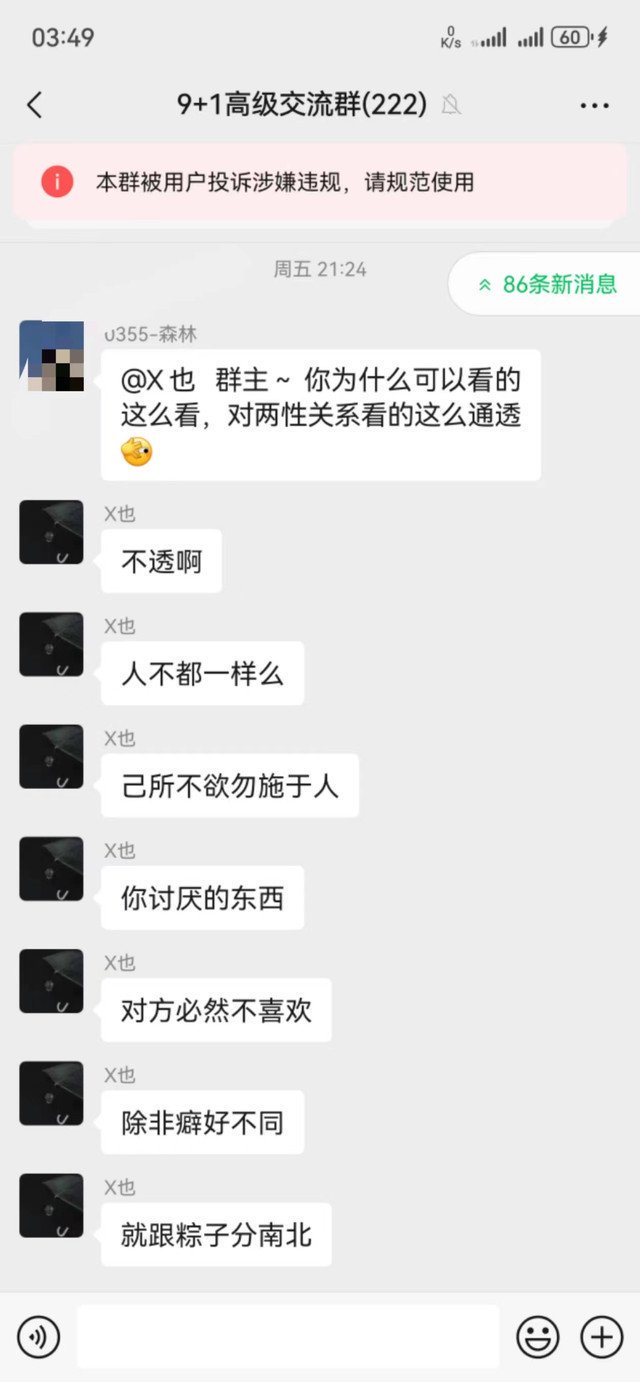
Task: Switch to voice message input
Action: [x=39, y=1337]
